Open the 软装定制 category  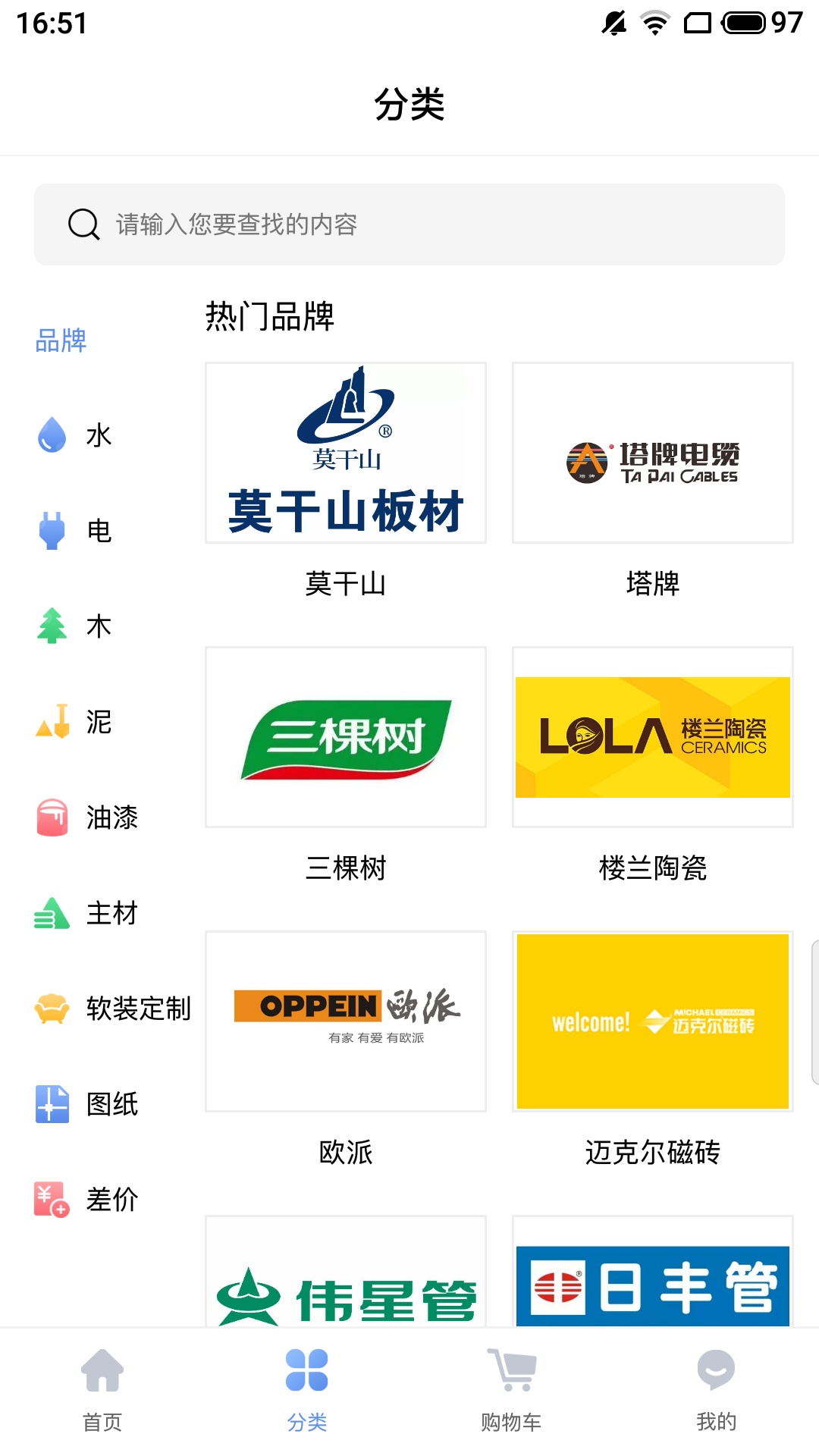tap(113, 1009)
